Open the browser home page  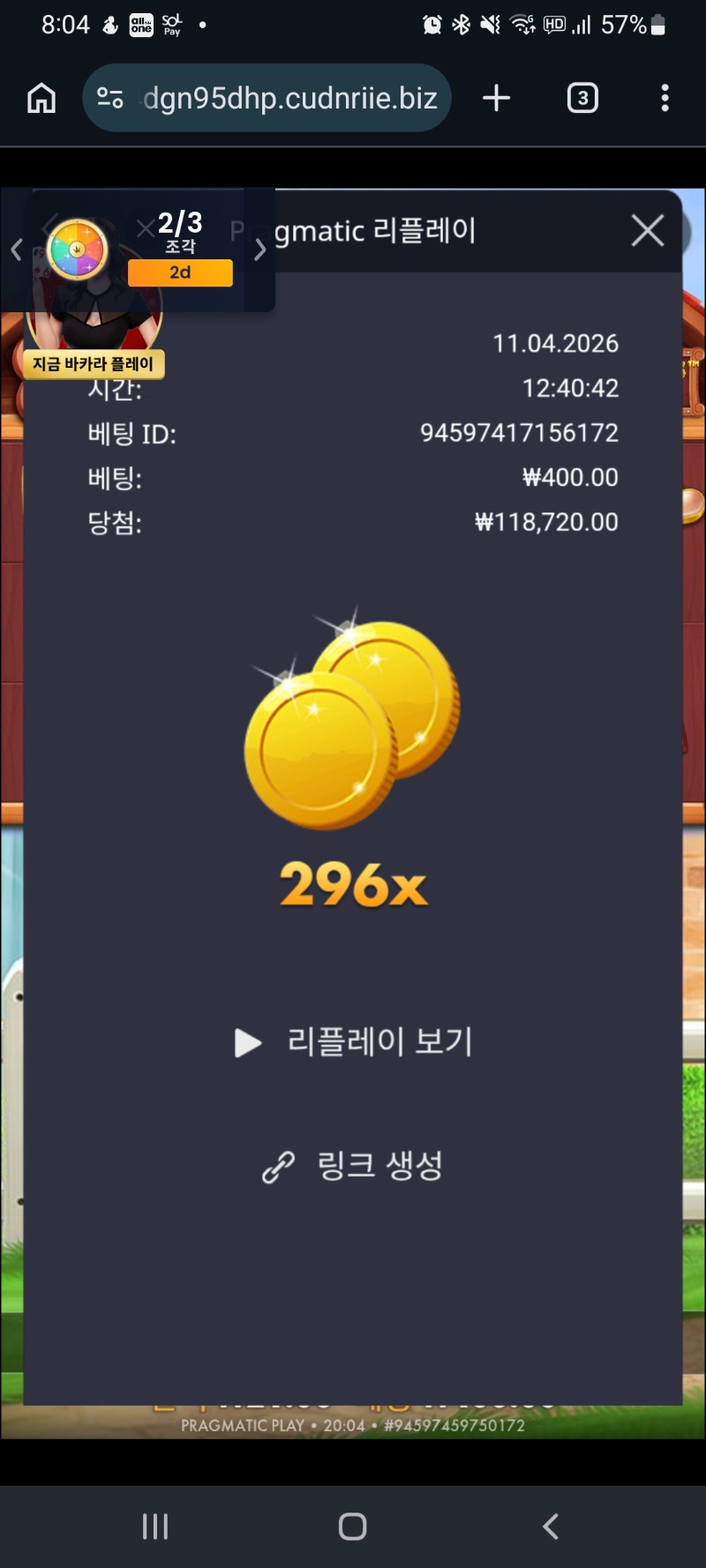[x=41, y=98]
